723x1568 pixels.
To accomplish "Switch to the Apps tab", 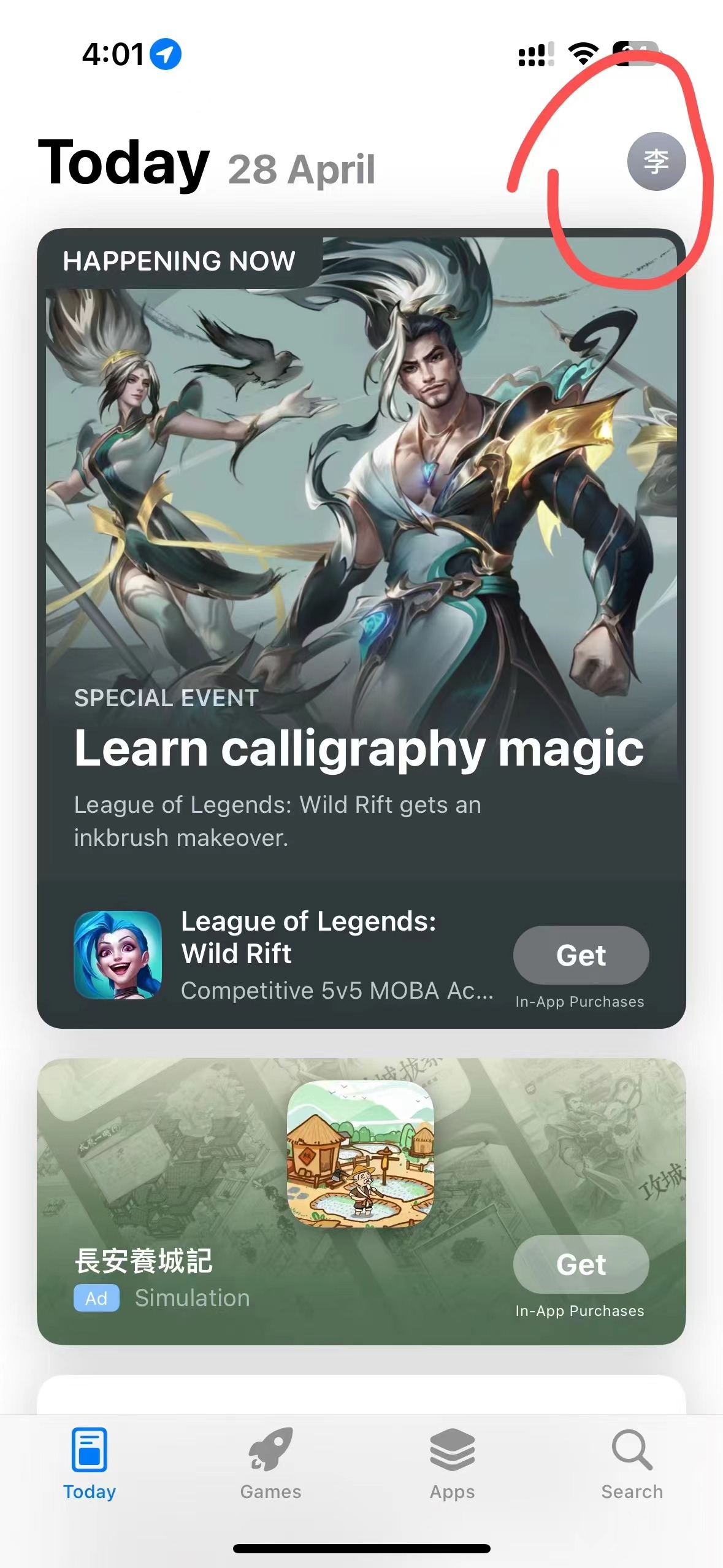I will coord(452,1463).
